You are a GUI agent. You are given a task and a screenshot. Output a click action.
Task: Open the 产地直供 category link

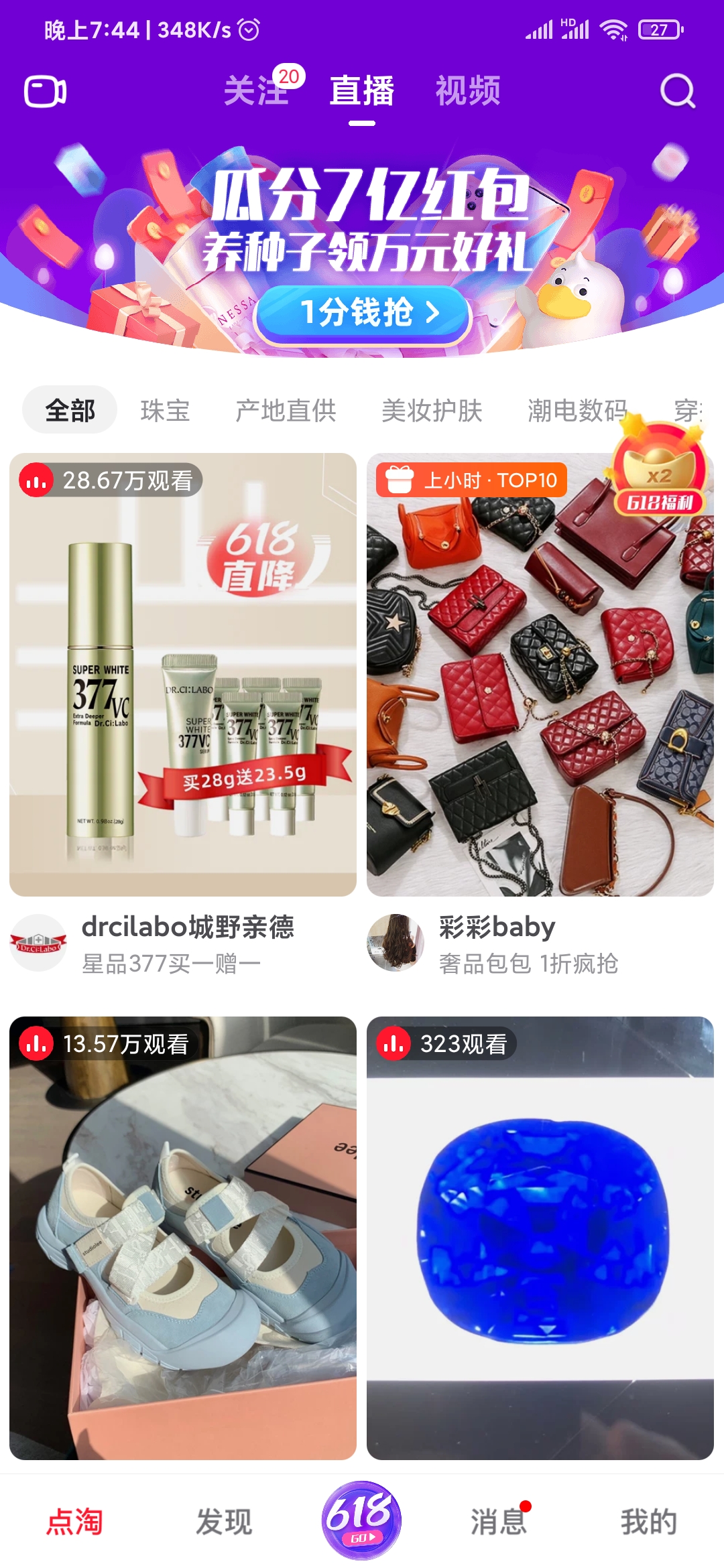coord(287,409)
